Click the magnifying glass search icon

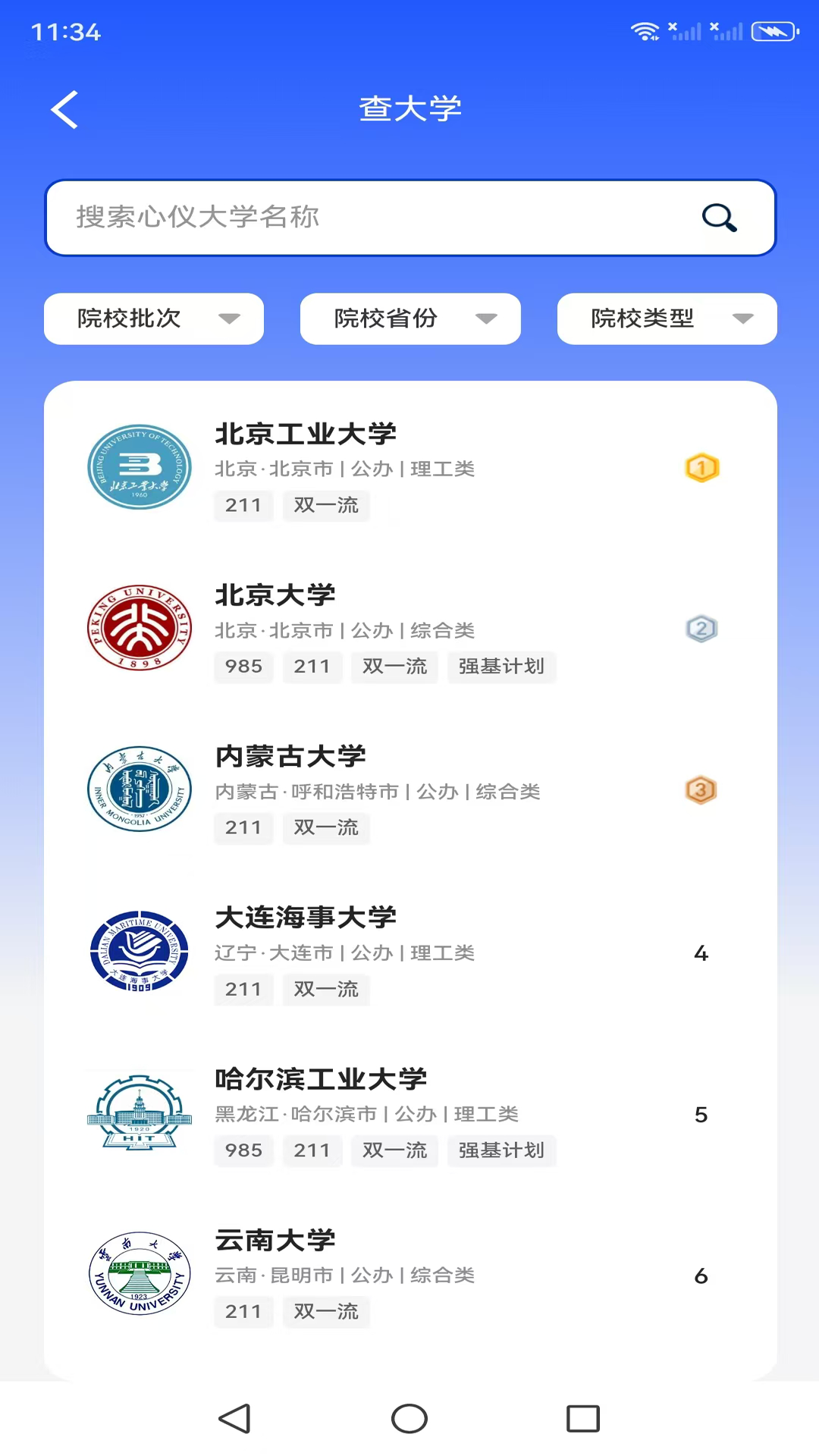[x=719, y=218]
